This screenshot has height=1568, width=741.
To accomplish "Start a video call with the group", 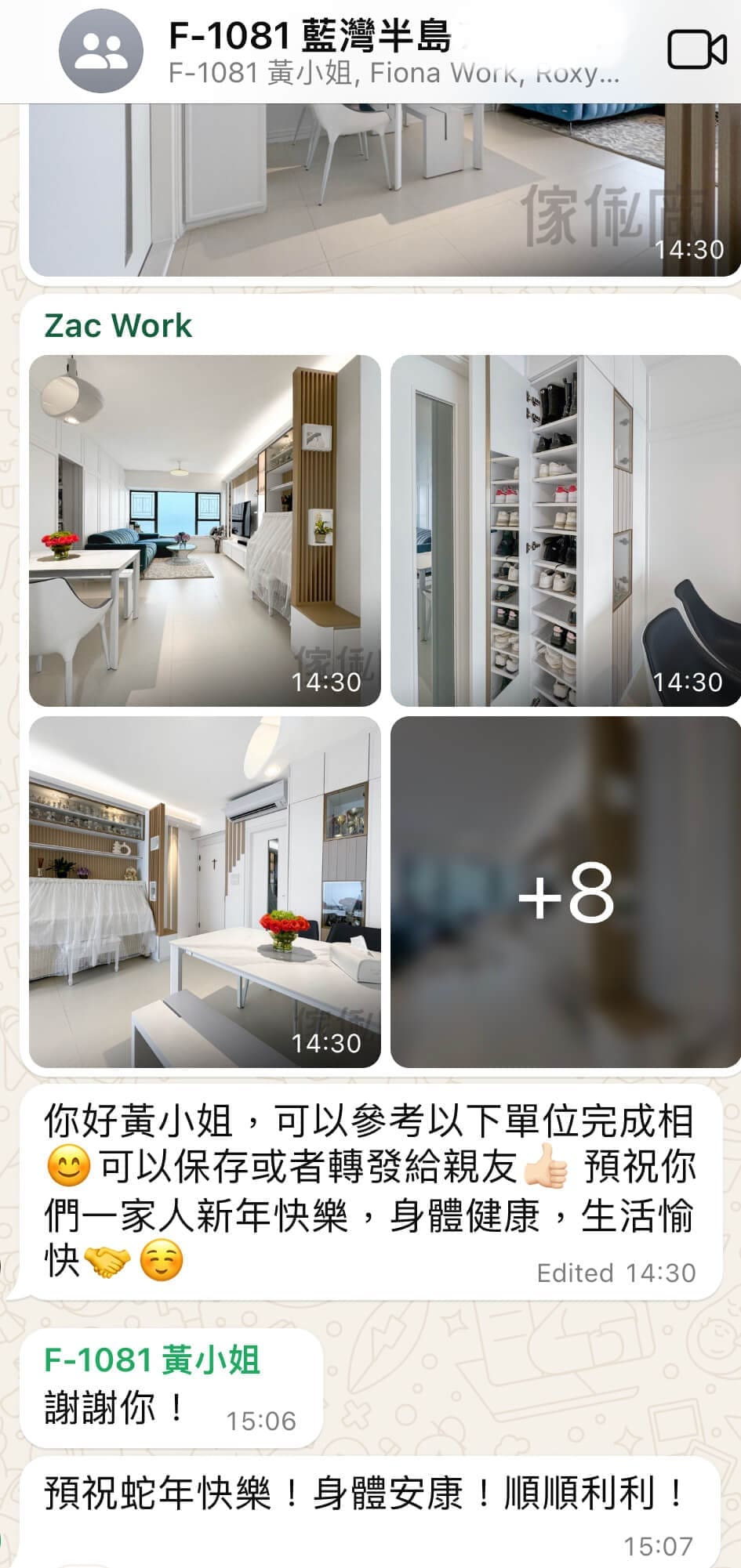I will click(696, 51).
